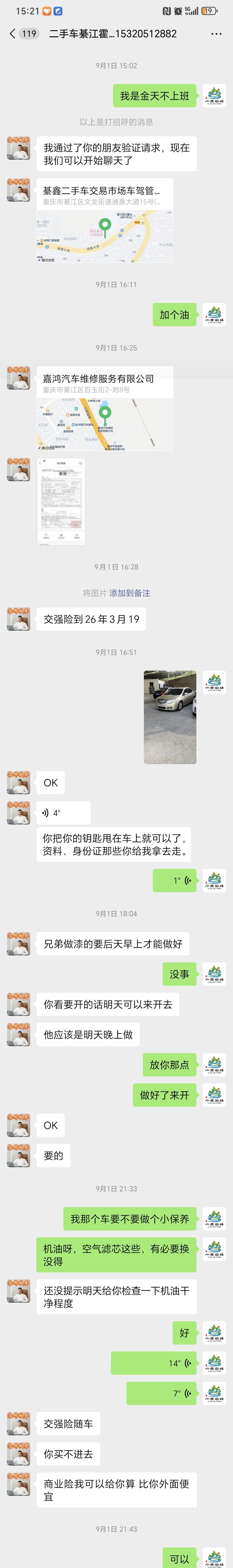This screenshot has height=1568, width=233.
Task: Open the chat overflow menu
Action: click(x=216, y=33)
